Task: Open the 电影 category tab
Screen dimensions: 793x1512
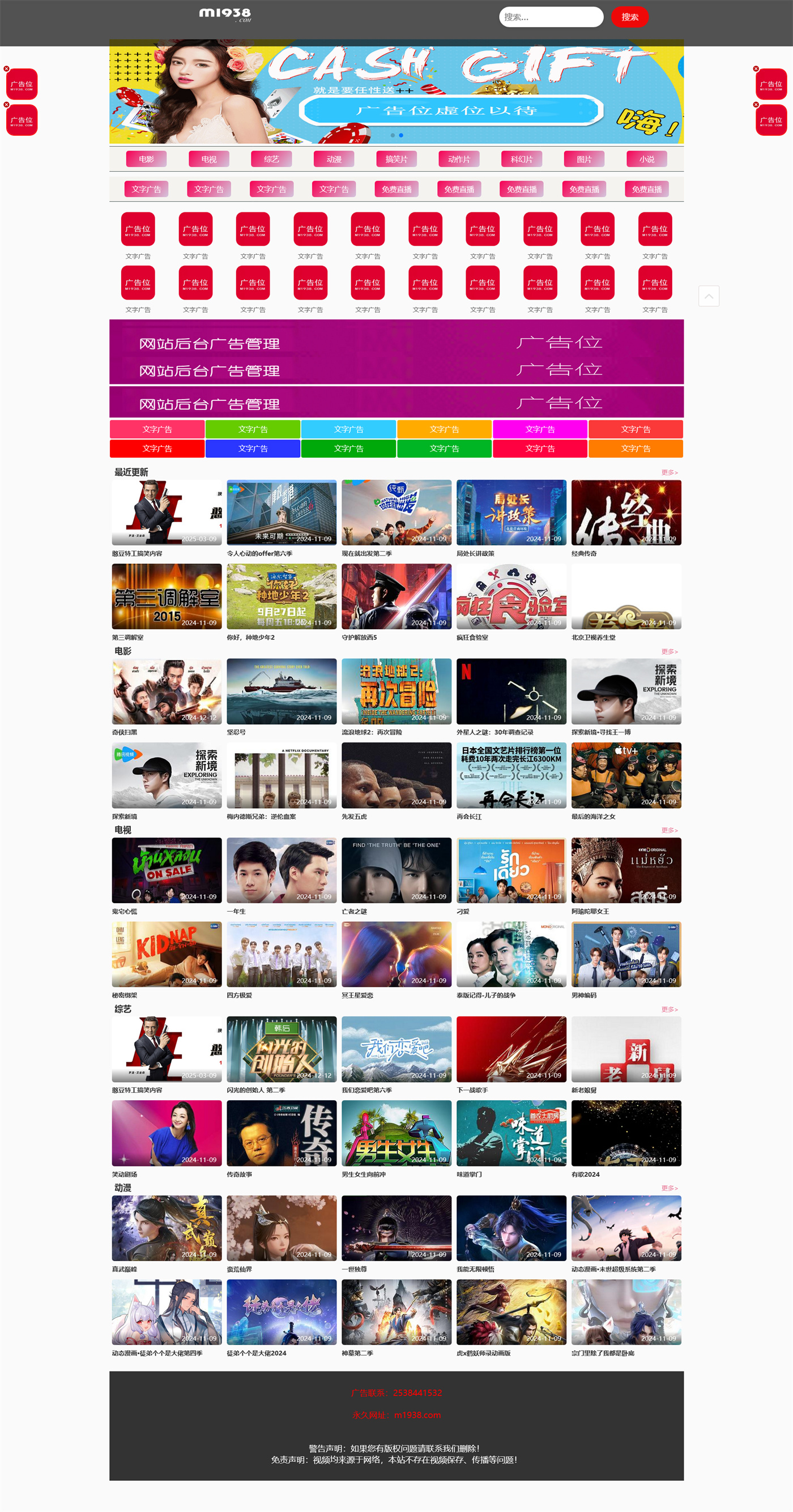Action: tap(146, 159)
